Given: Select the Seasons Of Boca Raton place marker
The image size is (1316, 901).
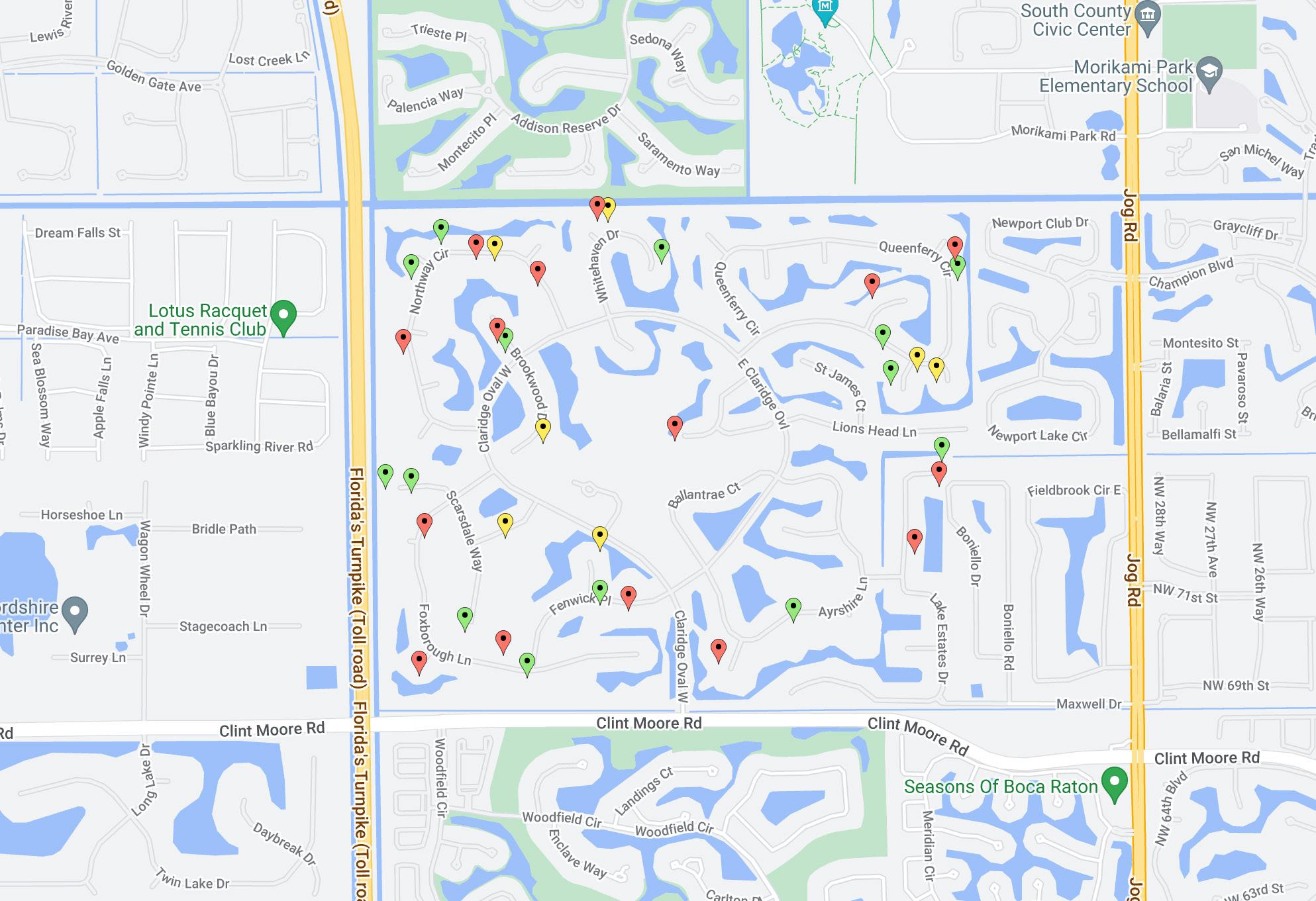Looking at the screenshot, I should point(1114,783).
